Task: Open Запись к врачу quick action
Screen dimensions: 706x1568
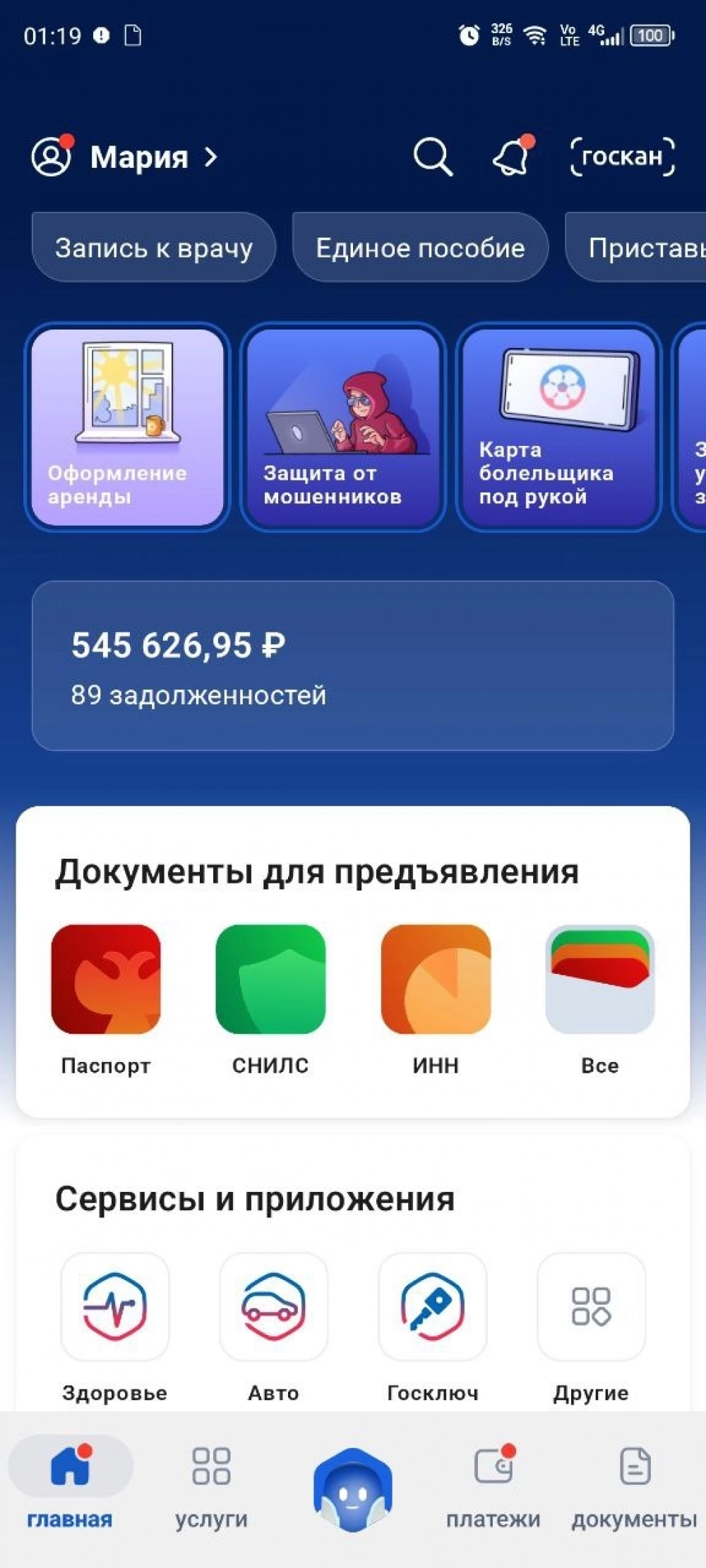Action: point(154,248)
